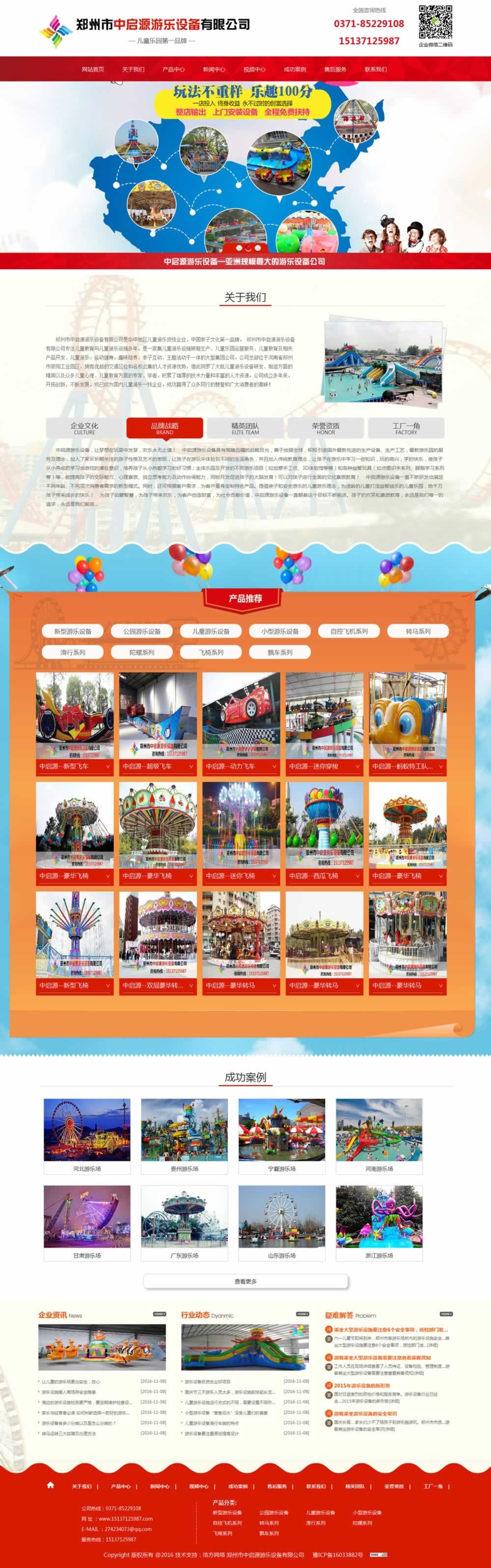Tap 查看更多 to see more cases
The width and height of the screenshot is (491, 1568).
click(x=246, y=1281)
